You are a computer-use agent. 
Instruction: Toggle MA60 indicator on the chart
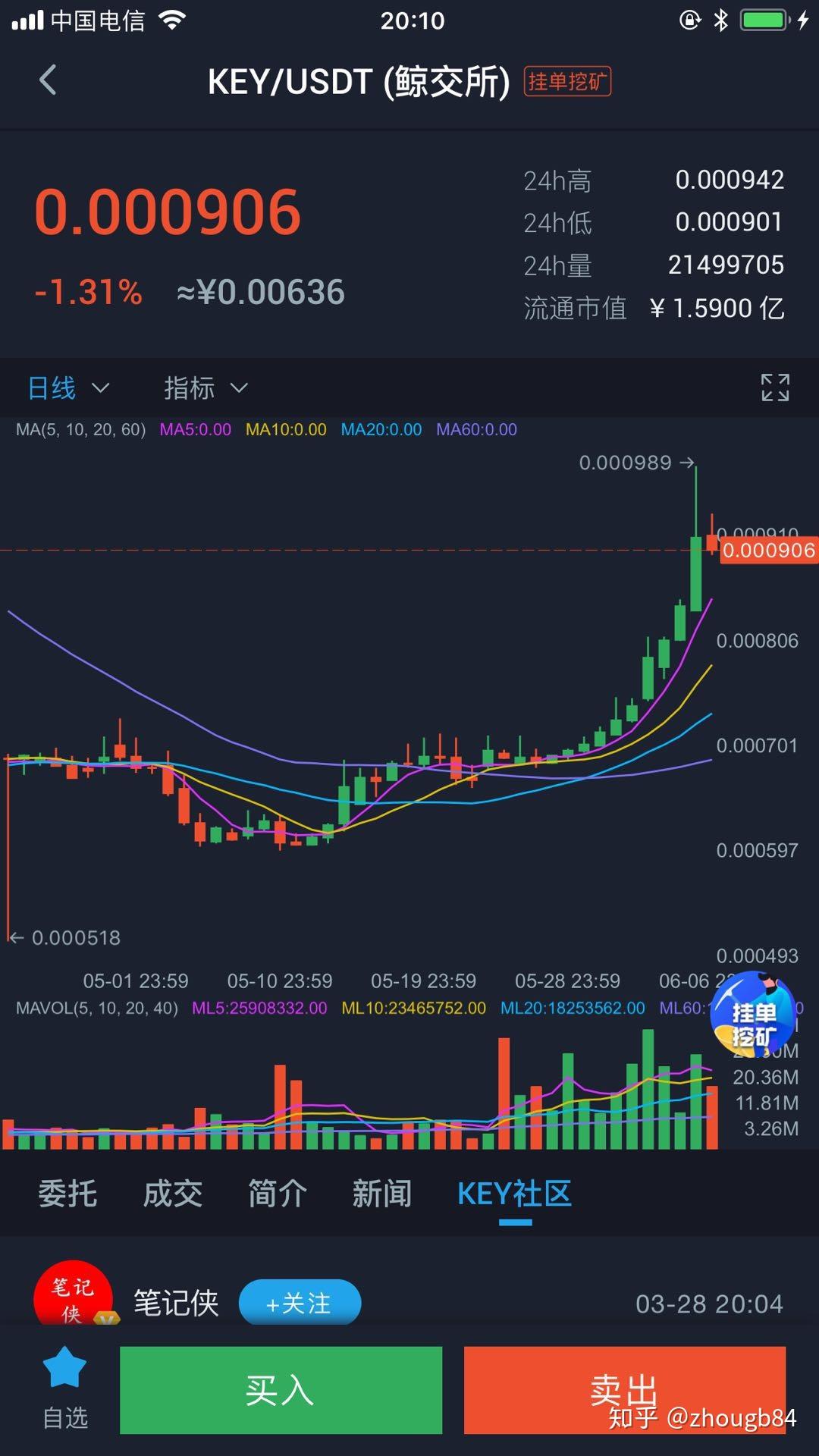click(476, 429)
